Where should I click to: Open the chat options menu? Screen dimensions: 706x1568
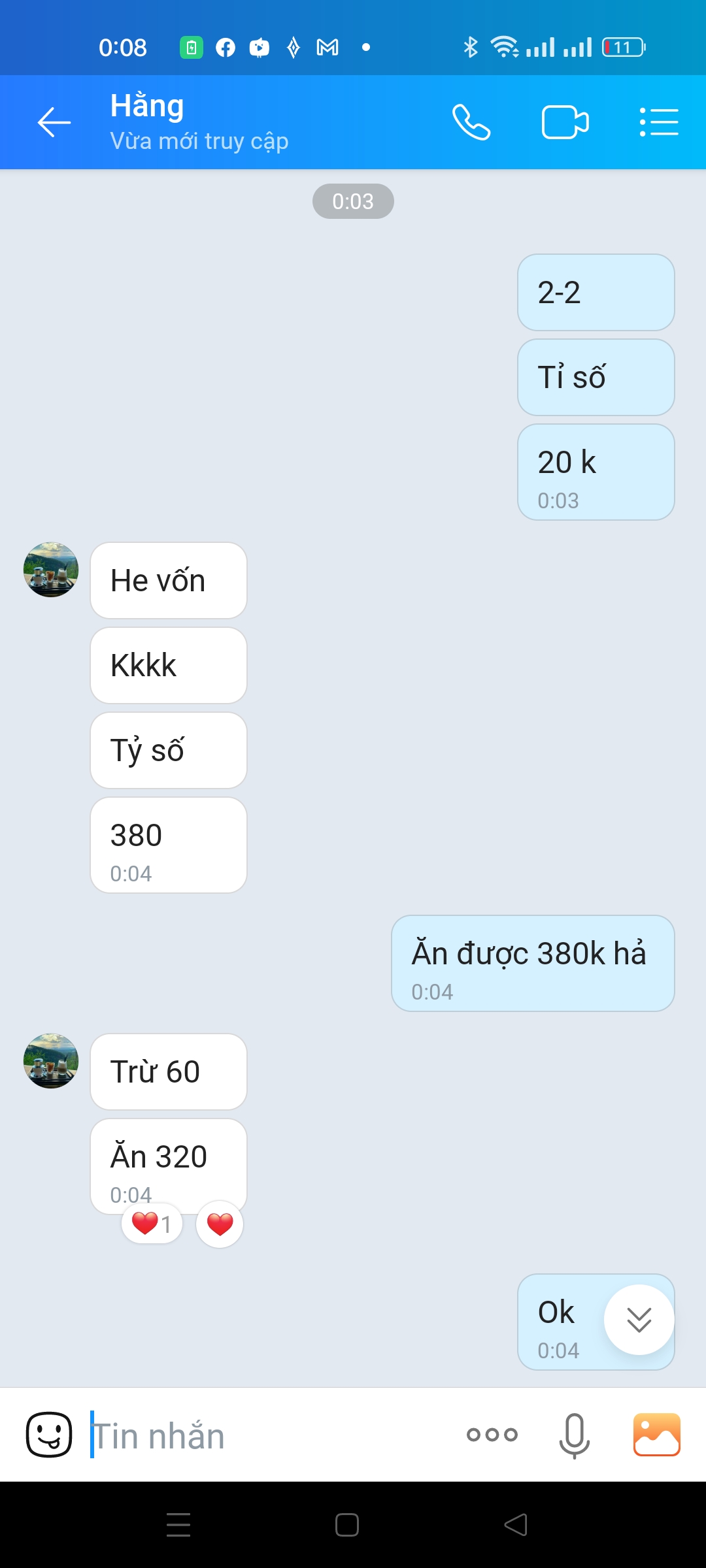pos(658,122)
